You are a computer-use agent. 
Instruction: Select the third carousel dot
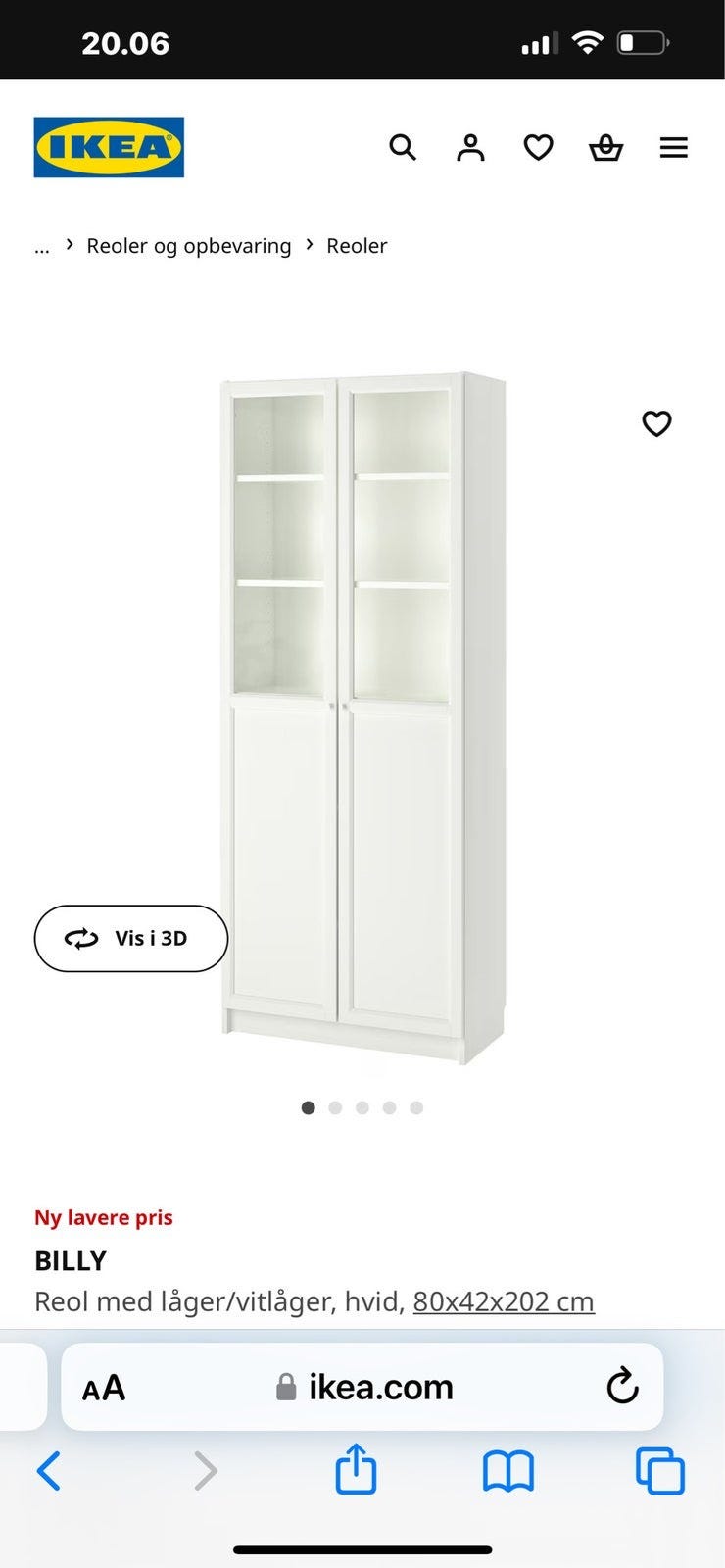(362, 1107)
